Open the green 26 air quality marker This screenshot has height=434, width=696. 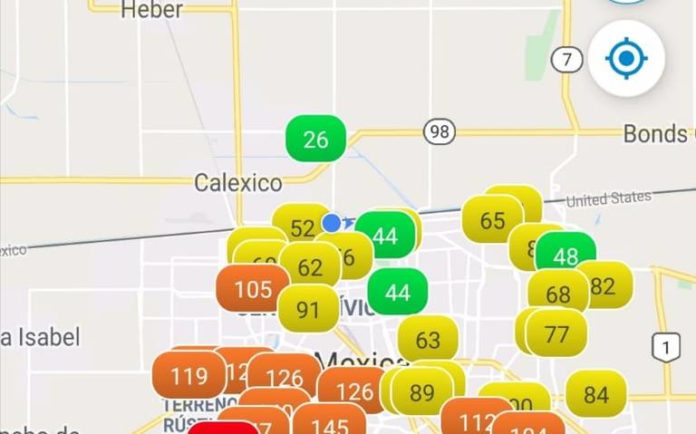pos(315,140)
